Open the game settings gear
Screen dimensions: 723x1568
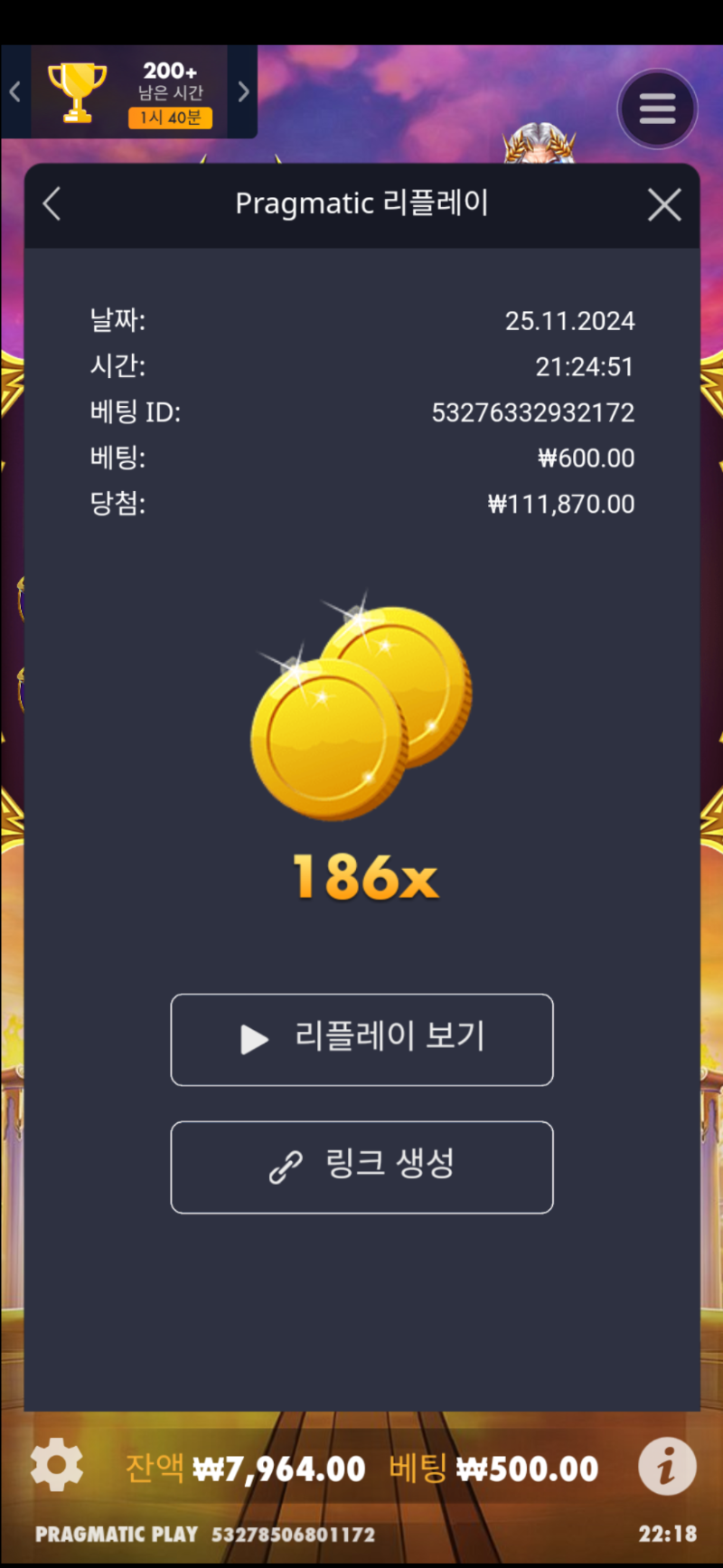(x=56, y=1466)
